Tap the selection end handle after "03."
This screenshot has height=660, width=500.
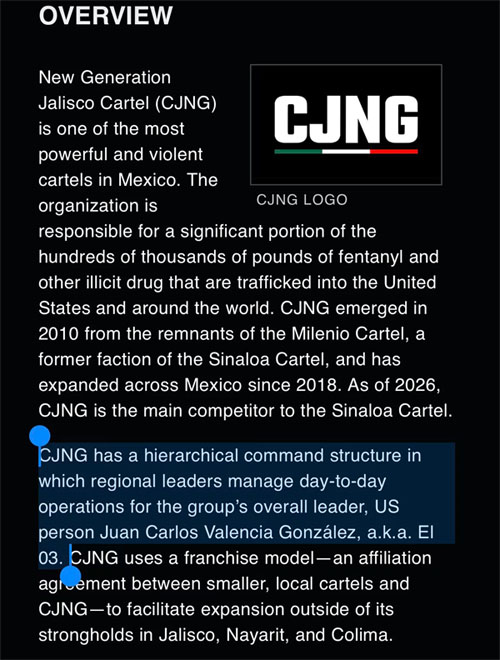coord(70,576)
